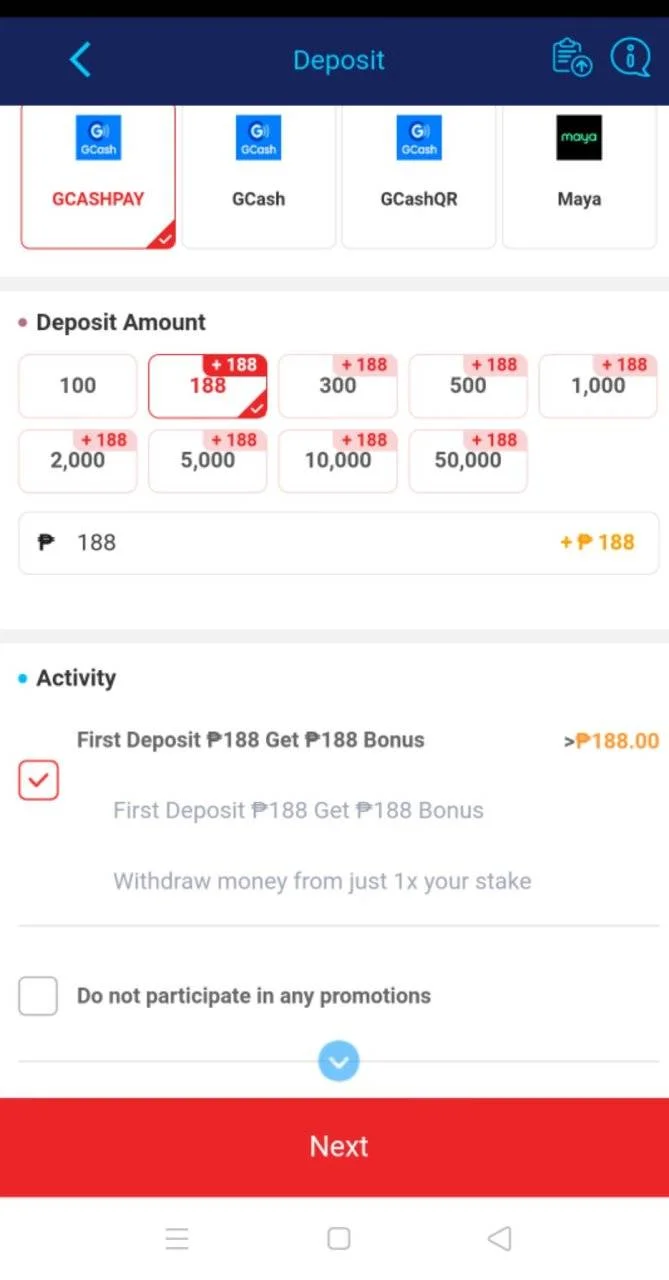
Task: Choose the 500 deposit amount
Action: click(x=468, y=386)
